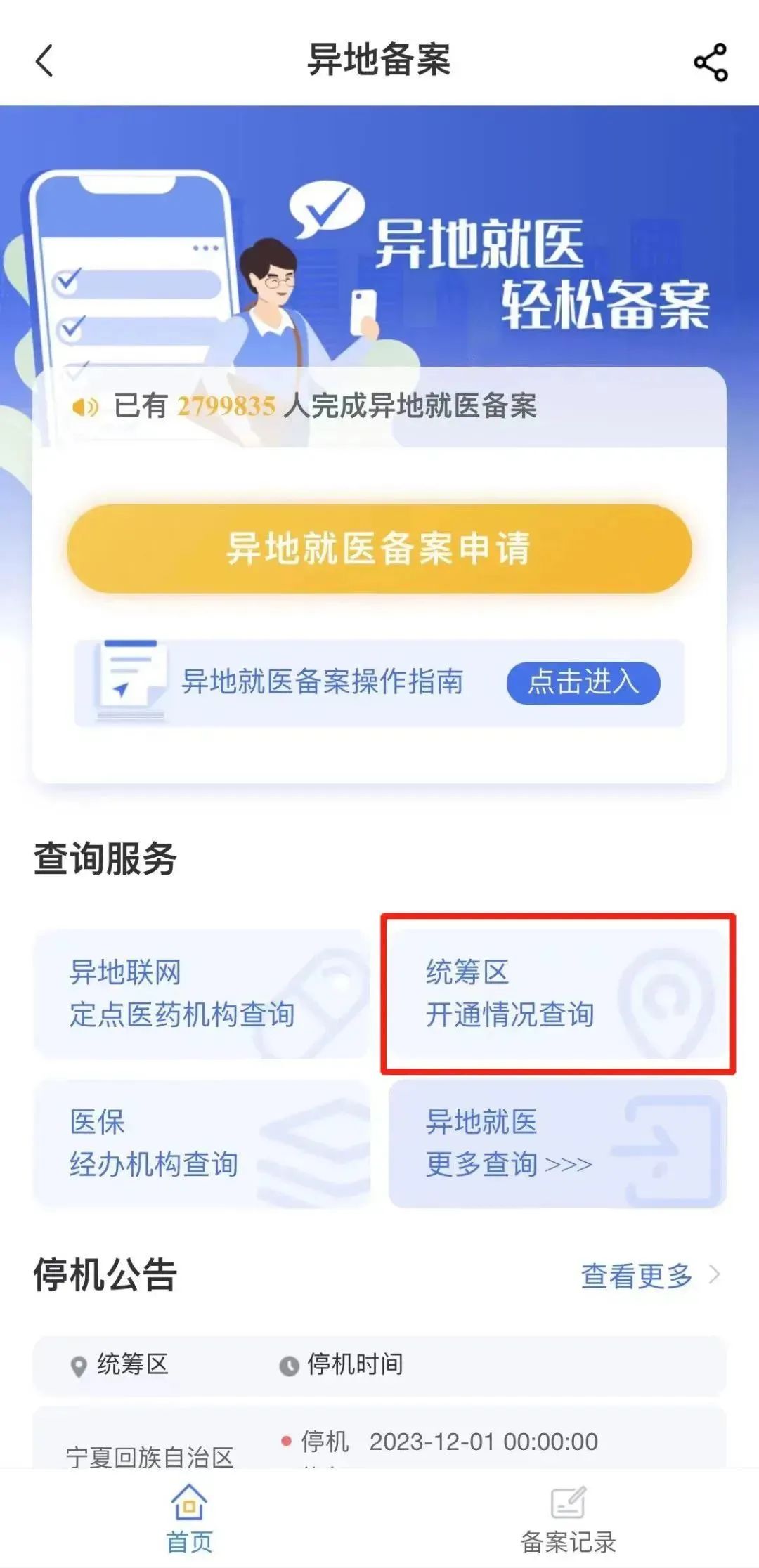759x1568 pixels.
Task: Open 异地联网定点医药机构查询
Action: (202, 993)
